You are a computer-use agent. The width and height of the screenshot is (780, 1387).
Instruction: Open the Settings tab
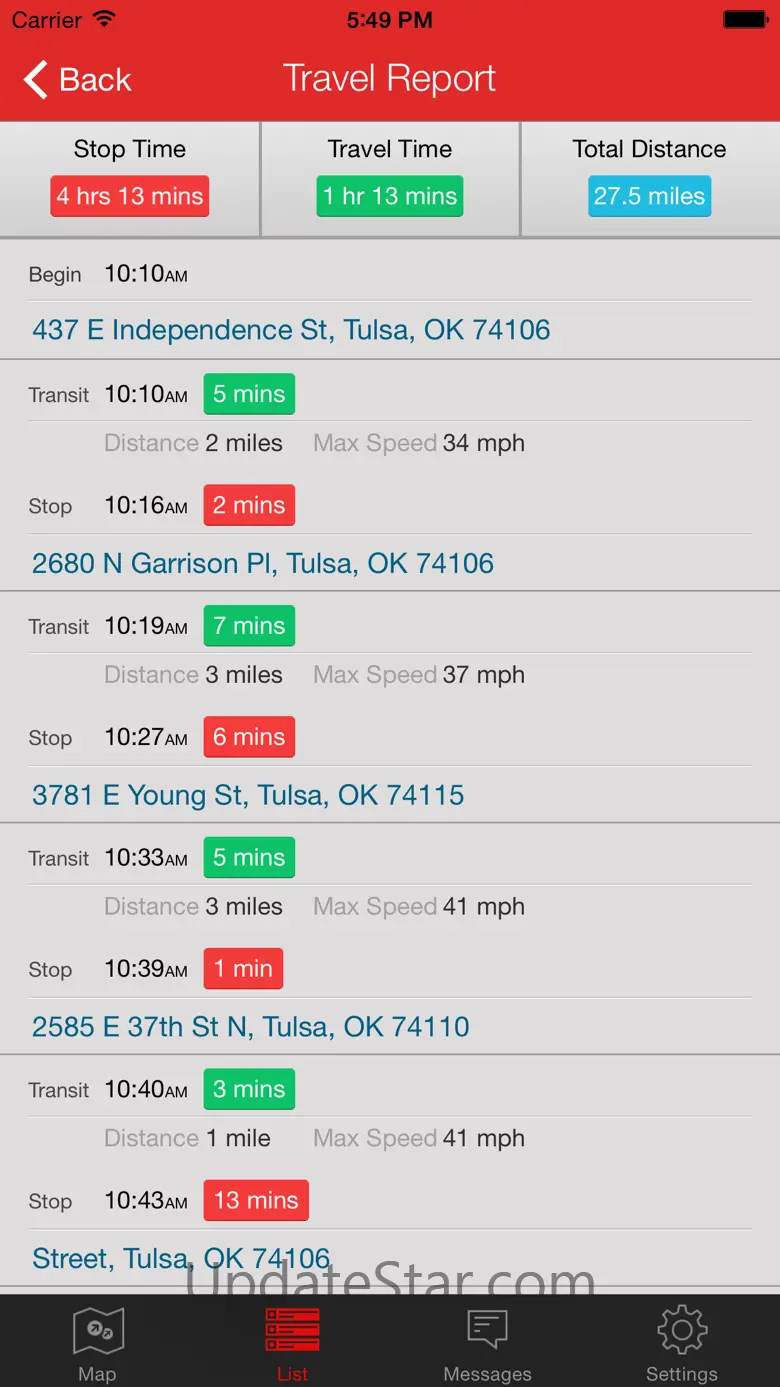682,1342
